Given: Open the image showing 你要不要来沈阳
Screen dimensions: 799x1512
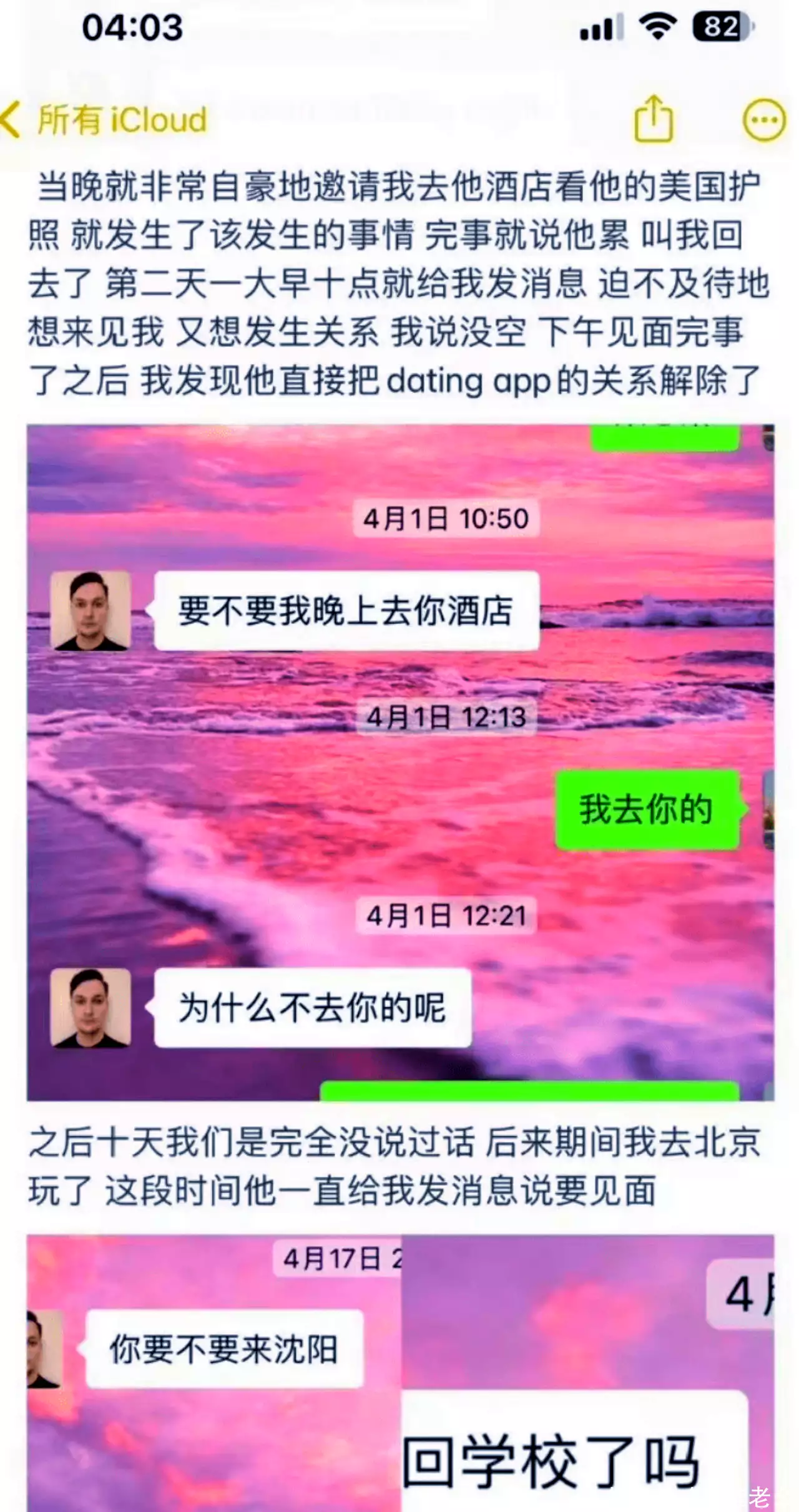Looking at the screenshot, I should click(213, 1373).
